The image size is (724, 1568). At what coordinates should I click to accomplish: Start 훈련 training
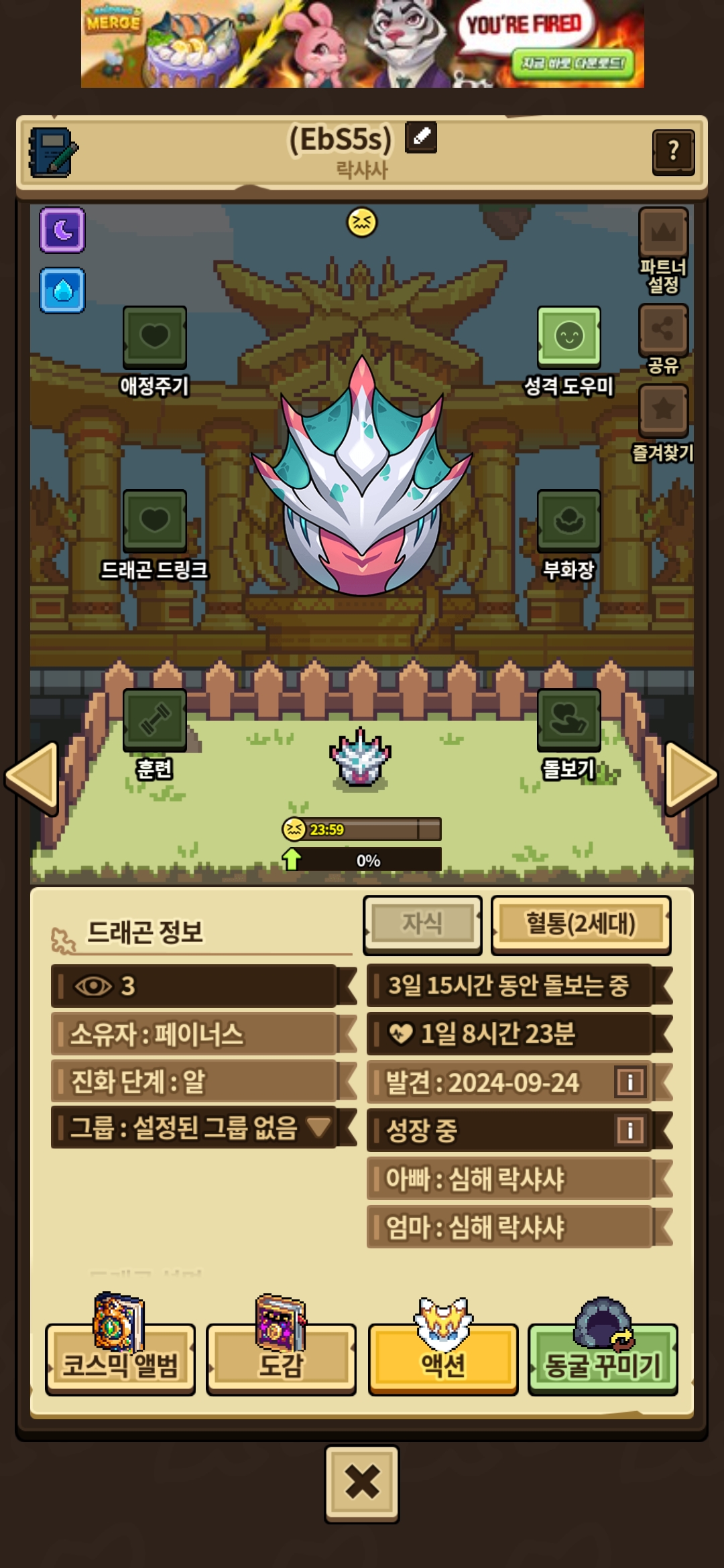(154, 720)
